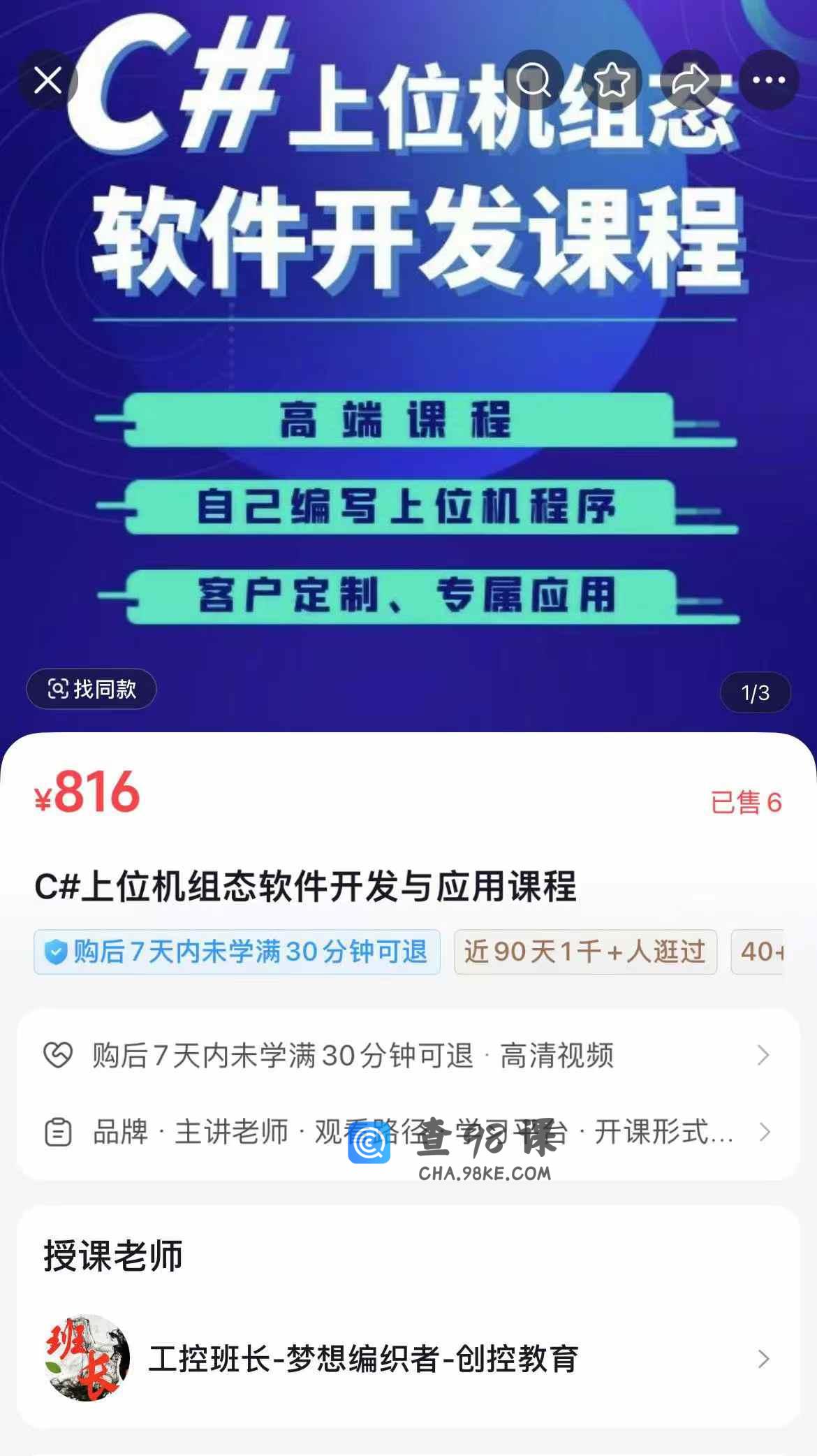Add this course to favorites

[612, 80]
